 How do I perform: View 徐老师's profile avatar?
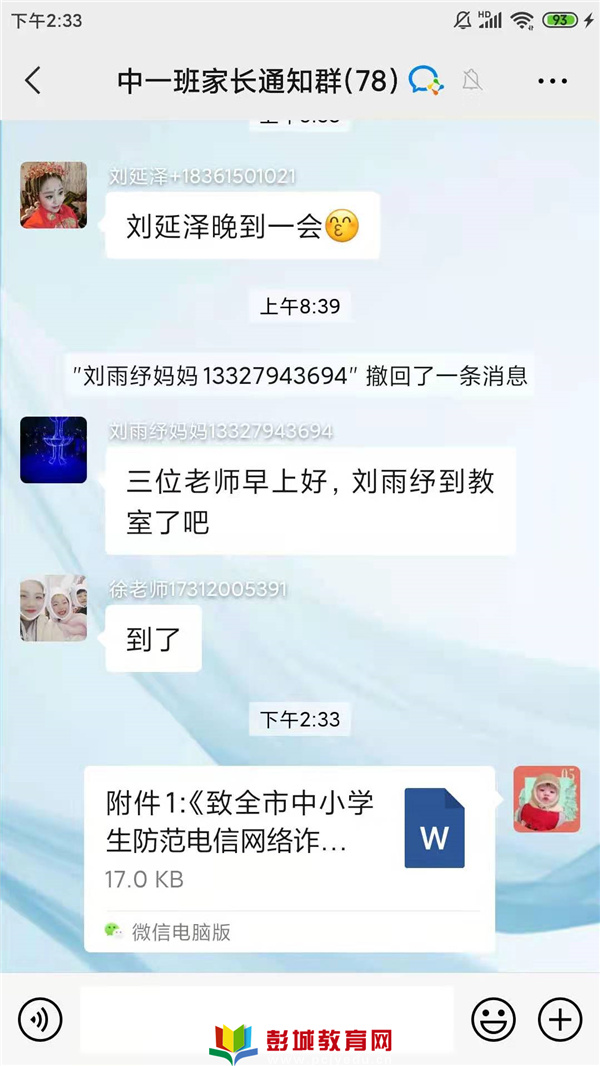click(x=53, y=607)
